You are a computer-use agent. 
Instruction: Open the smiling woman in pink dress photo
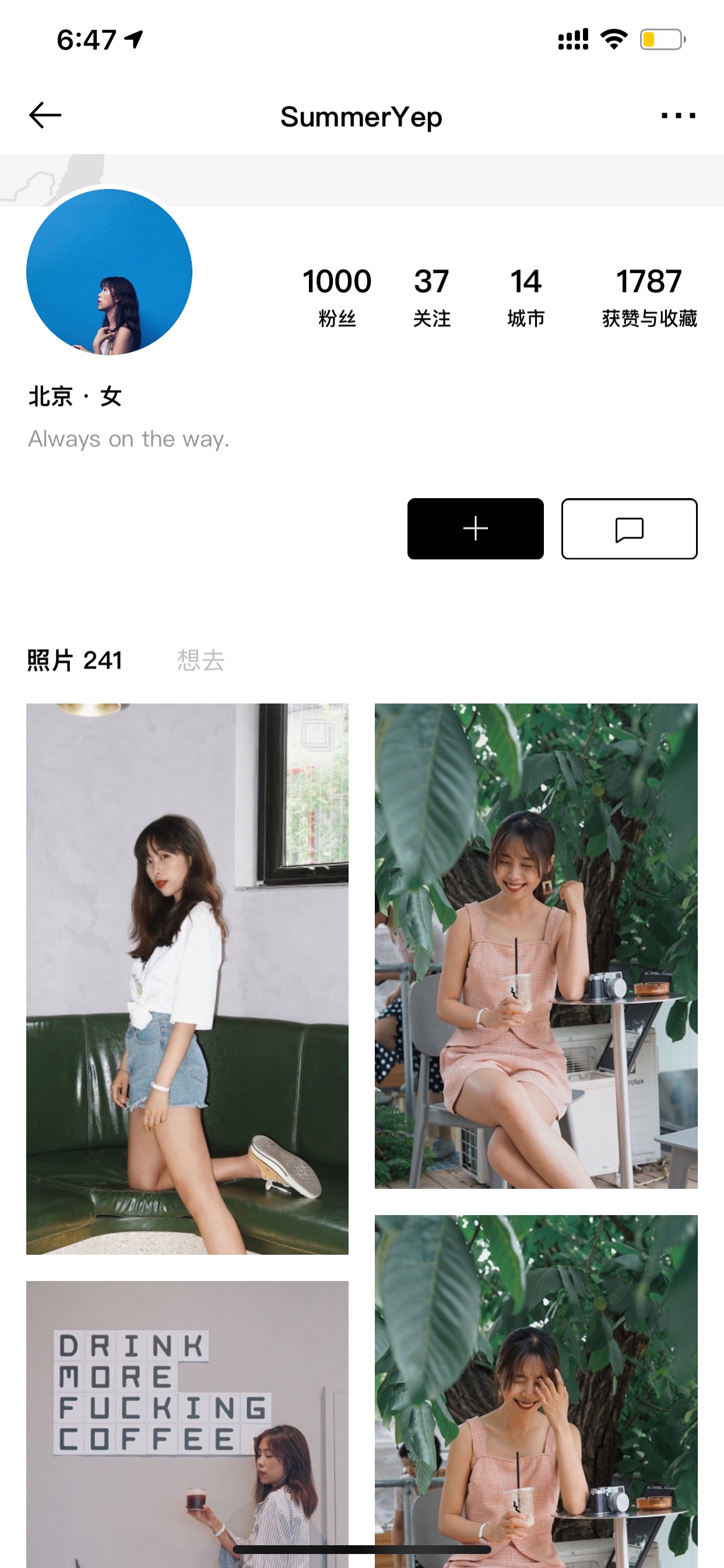coord(536,946)
